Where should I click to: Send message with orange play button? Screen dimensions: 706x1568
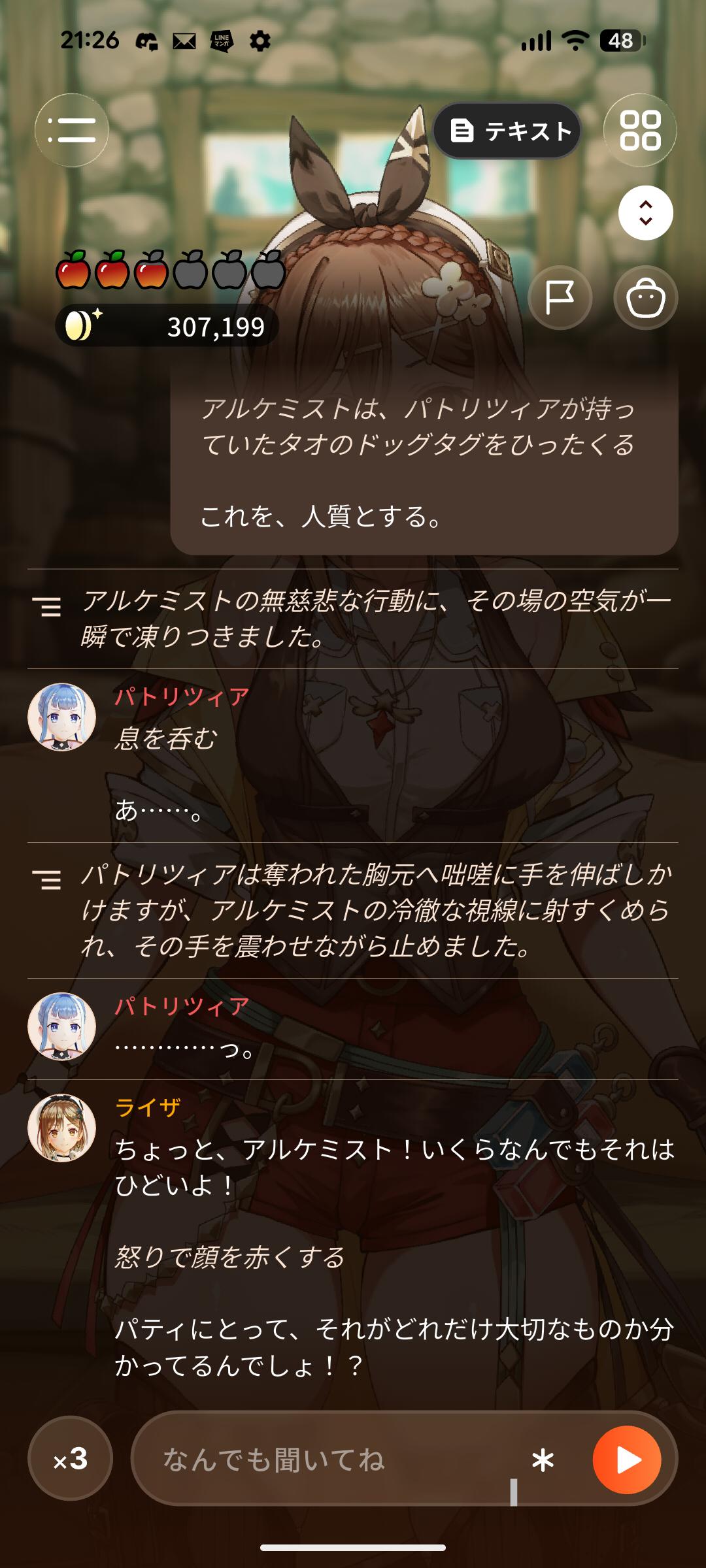(x=627, y=1460)
